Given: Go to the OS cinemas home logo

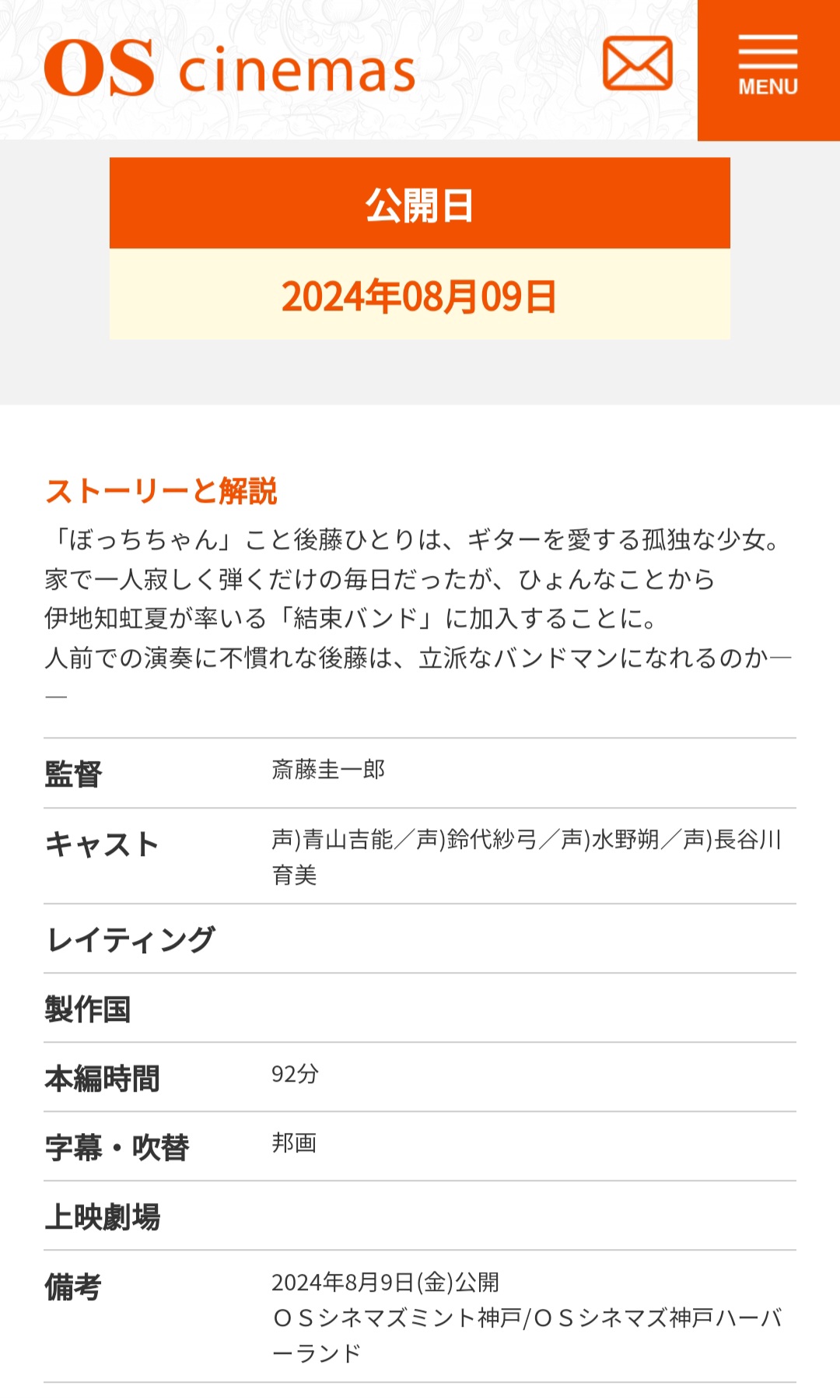Looking at the screenshot, I should pyautogui.click(x=230, y=68).
